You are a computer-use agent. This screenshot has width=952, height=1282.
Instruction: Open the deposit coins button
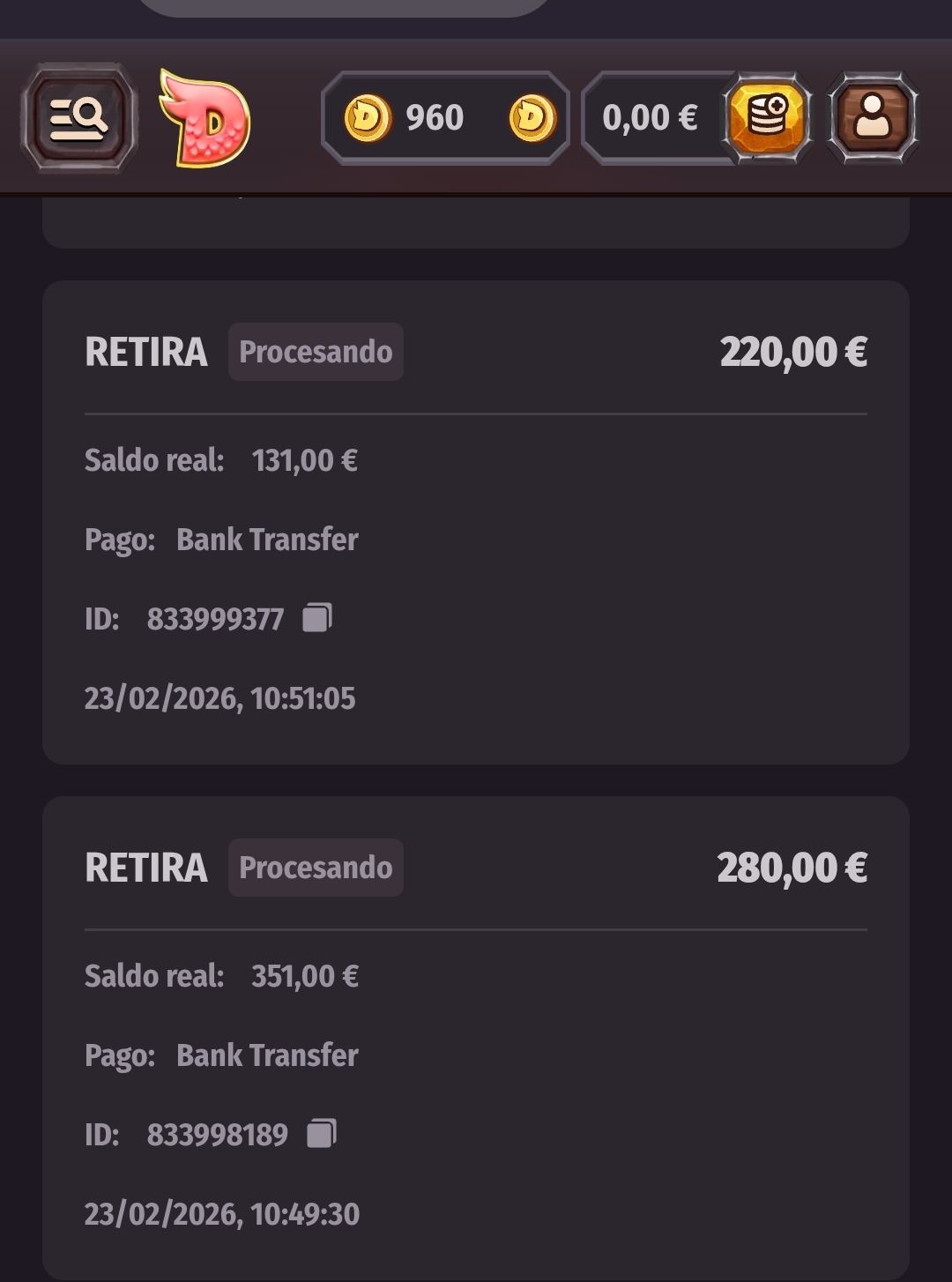[767, 117]
